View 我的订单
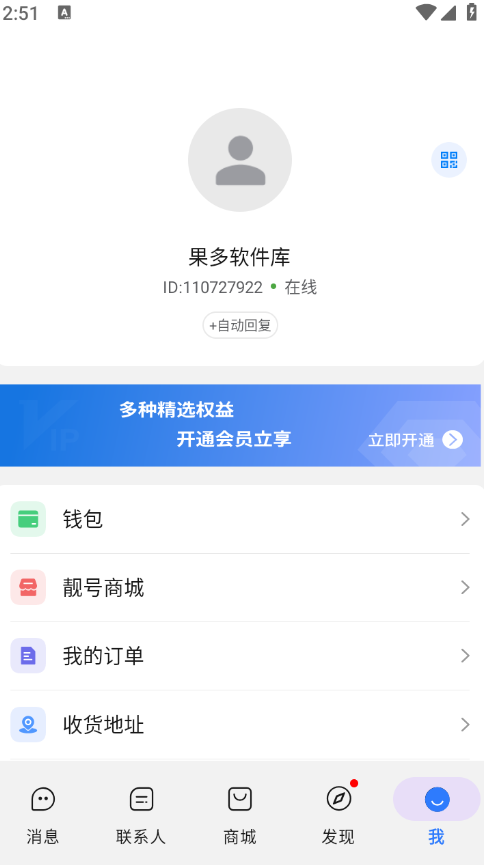Image resolution: width=484 pixels, height=865 pixels. pos(240,656)
